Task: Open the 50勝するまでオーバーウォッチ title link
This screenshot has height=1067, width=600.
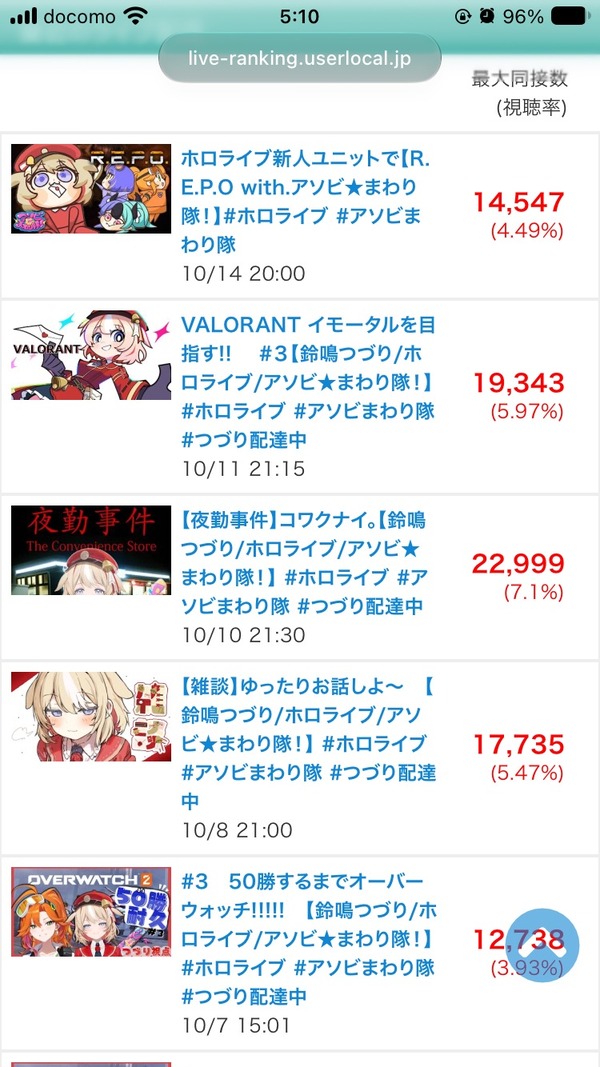Action: coord(310,938)
